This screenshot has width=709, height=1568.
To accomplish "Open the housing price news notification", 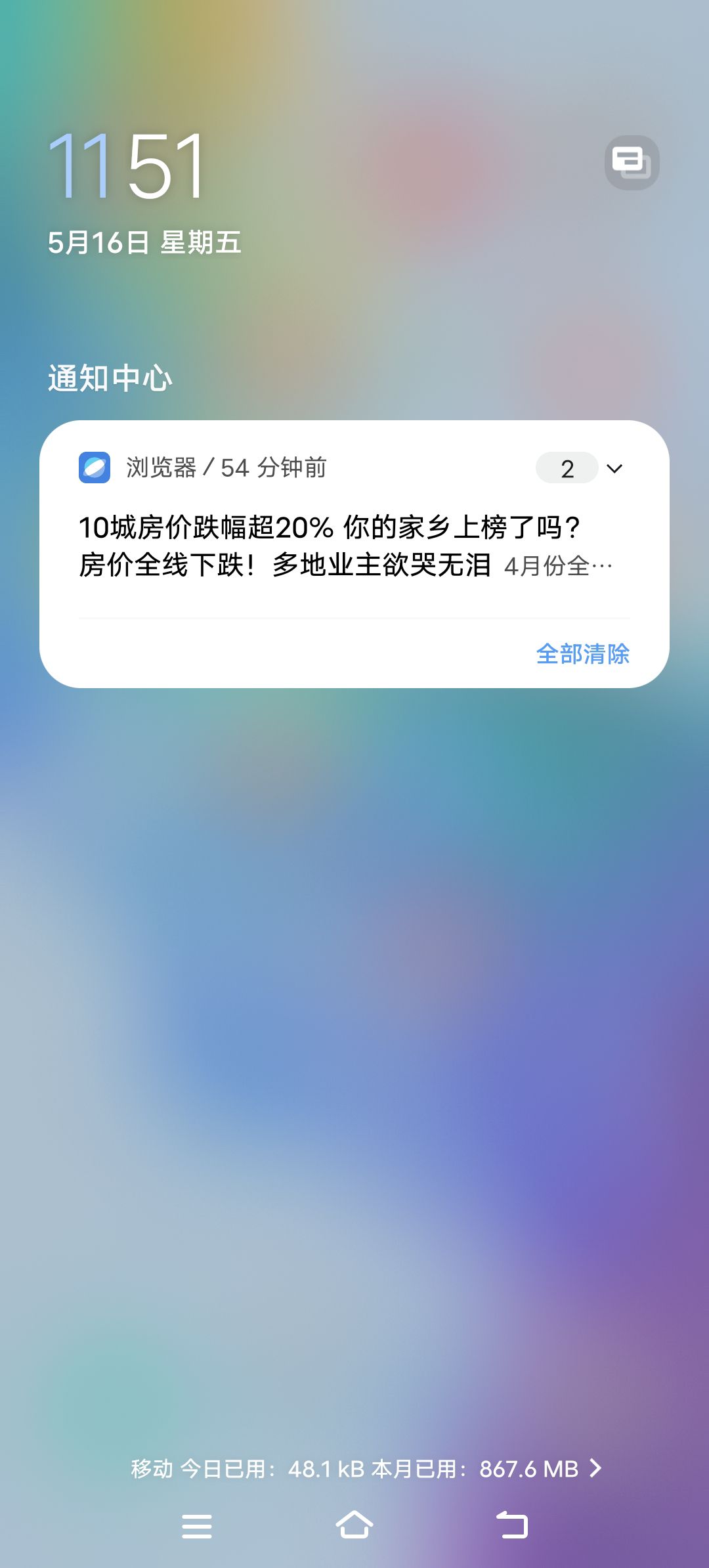I will (x=346, y=546).
